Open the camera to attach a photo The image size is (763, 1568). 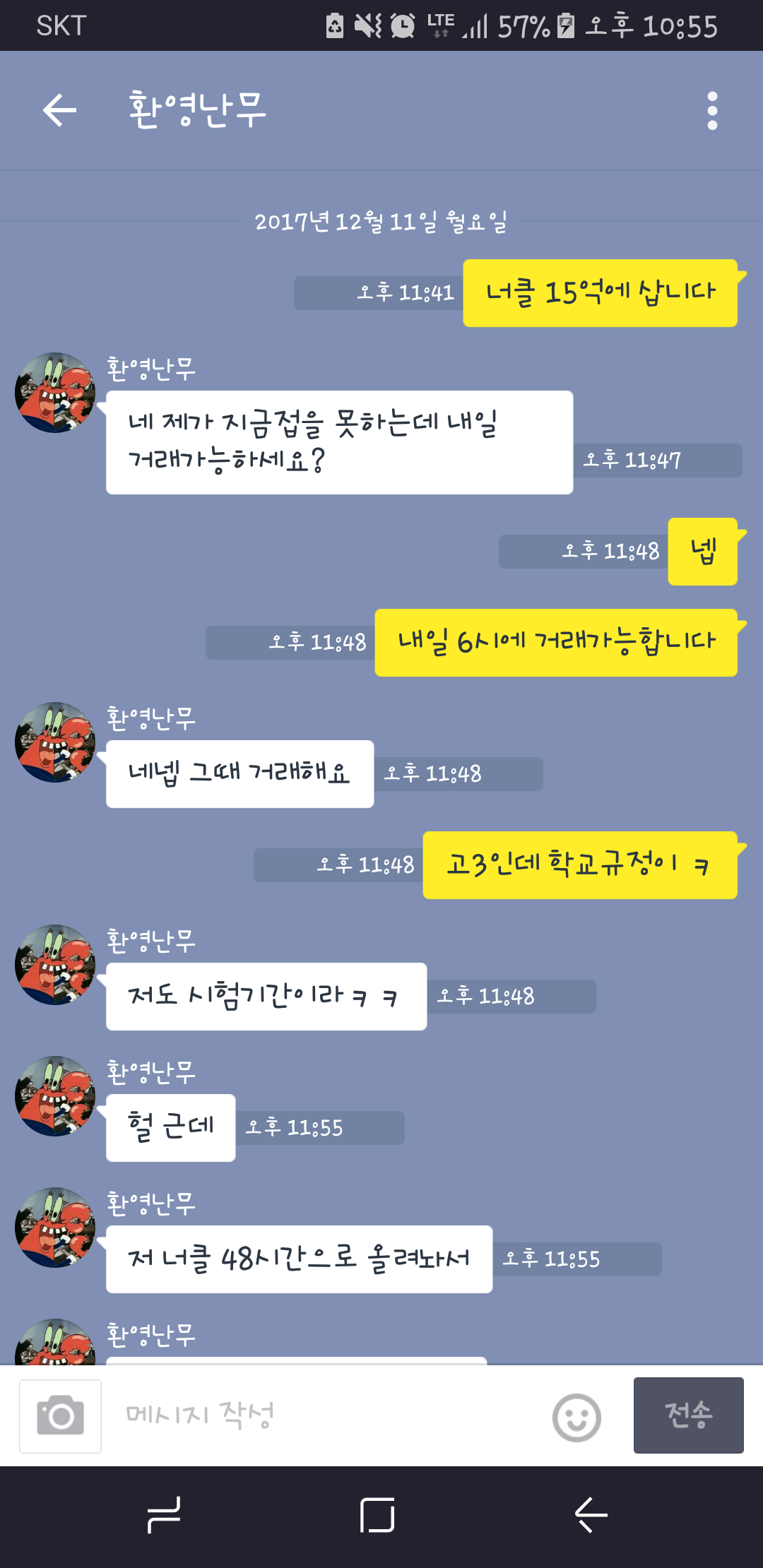coord(60,1415)
